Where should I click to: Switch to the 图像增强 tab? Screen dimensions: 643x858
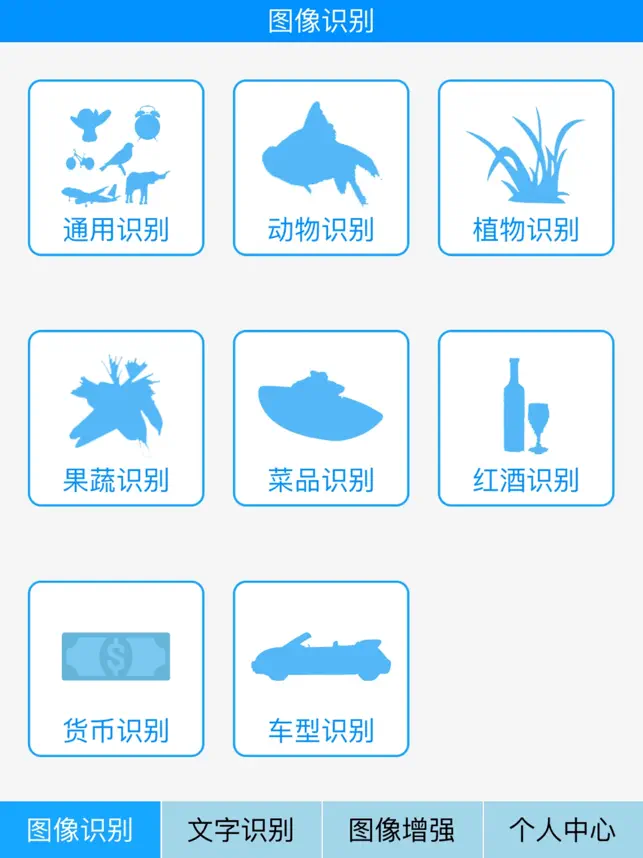coord(402,830)
